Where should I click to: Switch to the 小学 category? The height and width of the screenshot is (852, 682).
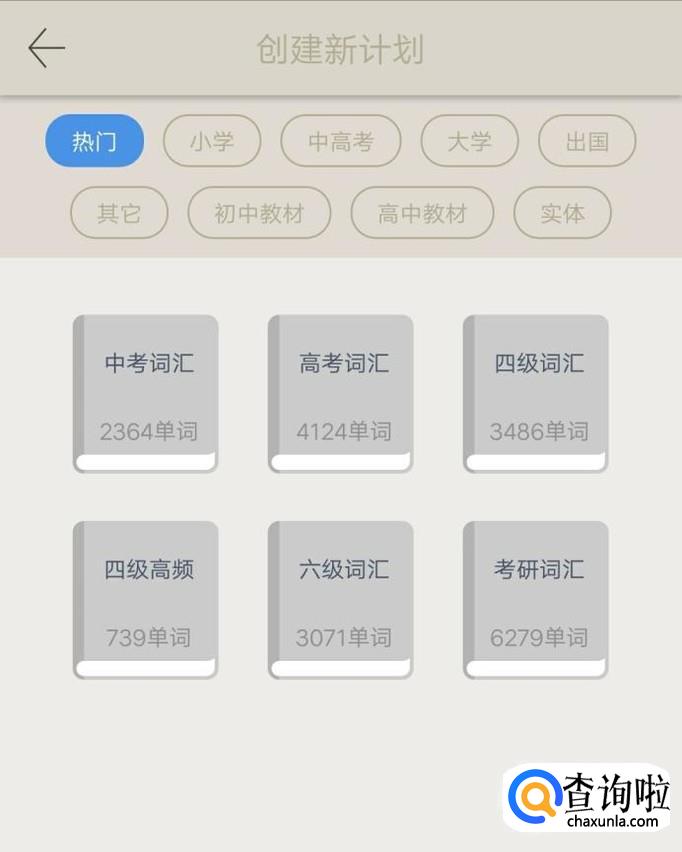pyautogui.click(x=212, y=141)
